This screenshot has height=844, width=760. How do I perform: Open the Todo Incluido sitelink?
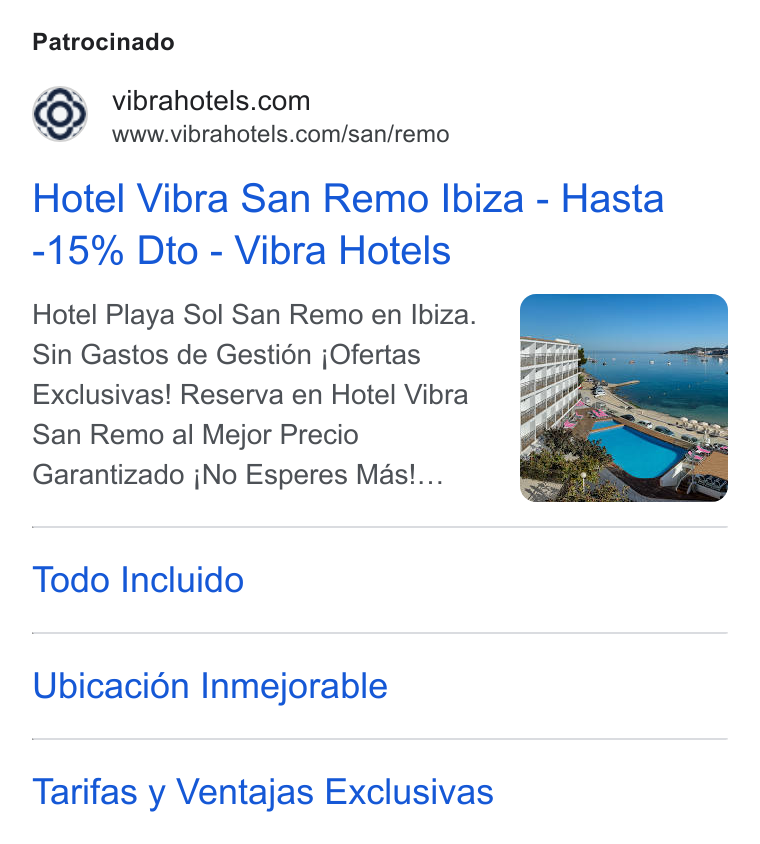pyautogui.click(x=138, y=580)
